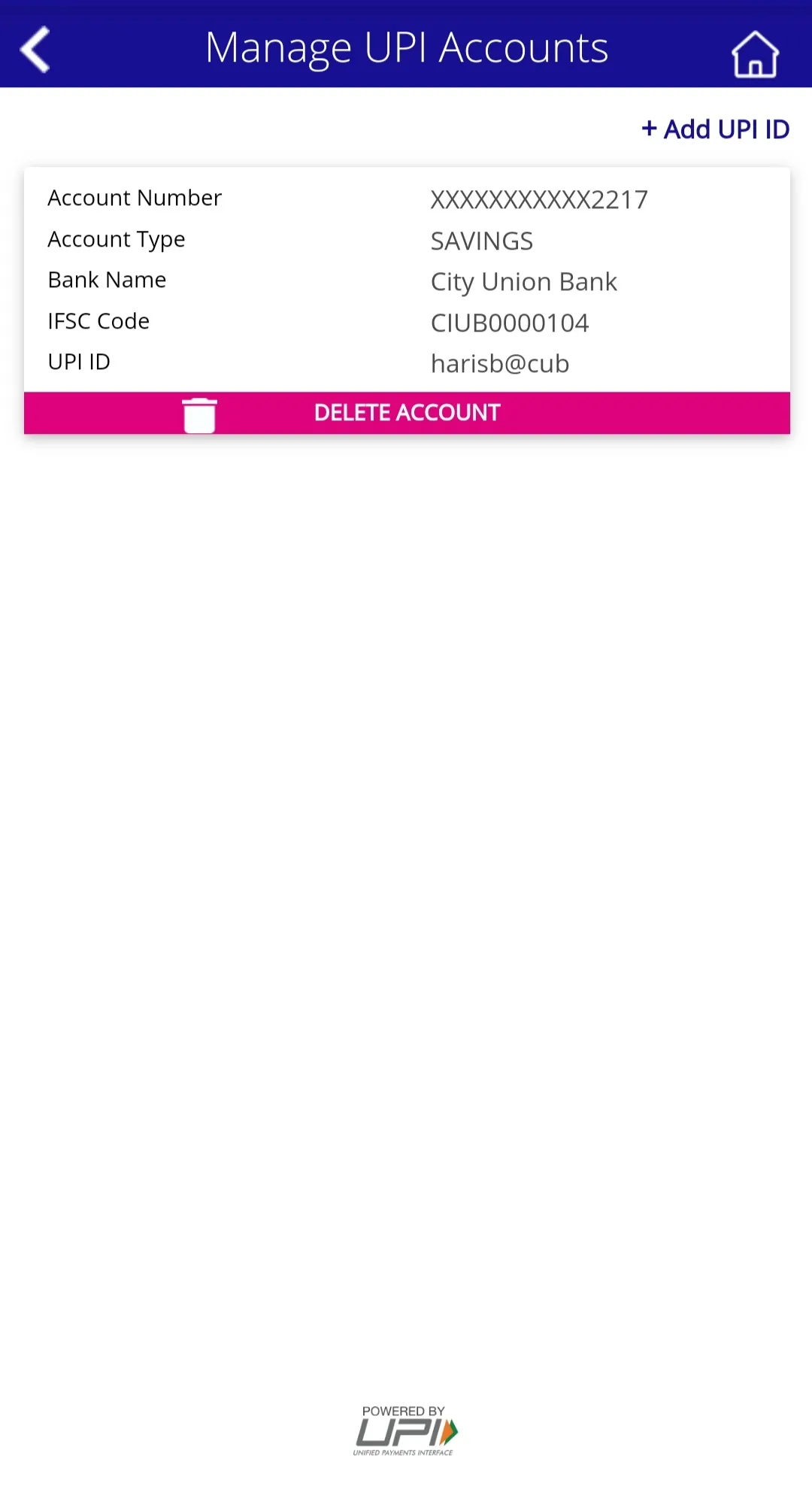Open the home icon
The height and width of the screenshot is (1489, 812).
coord(754,53)
